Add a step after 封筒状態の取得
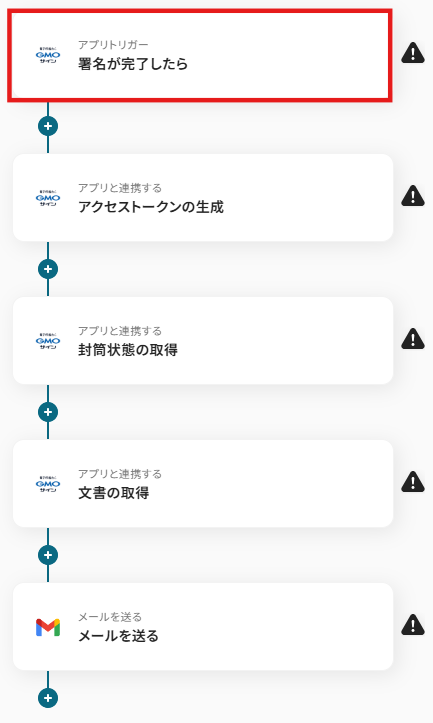Viewport: 433px width, 723px height. pyautogui.click(x=48, y=412)
